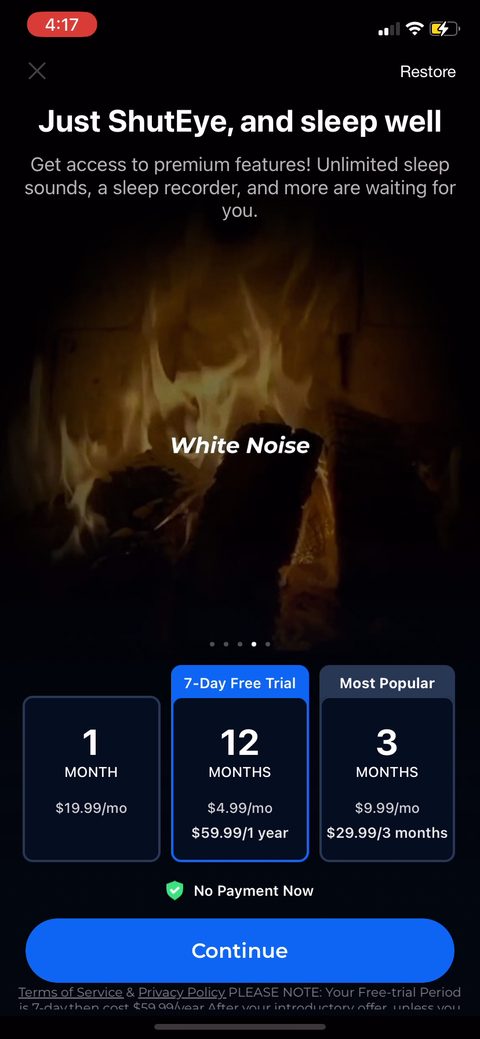The width and height of the screenshot is (480, 1039).
Task: Tap Restore to recover purchases
Action: tap(428, 72)
